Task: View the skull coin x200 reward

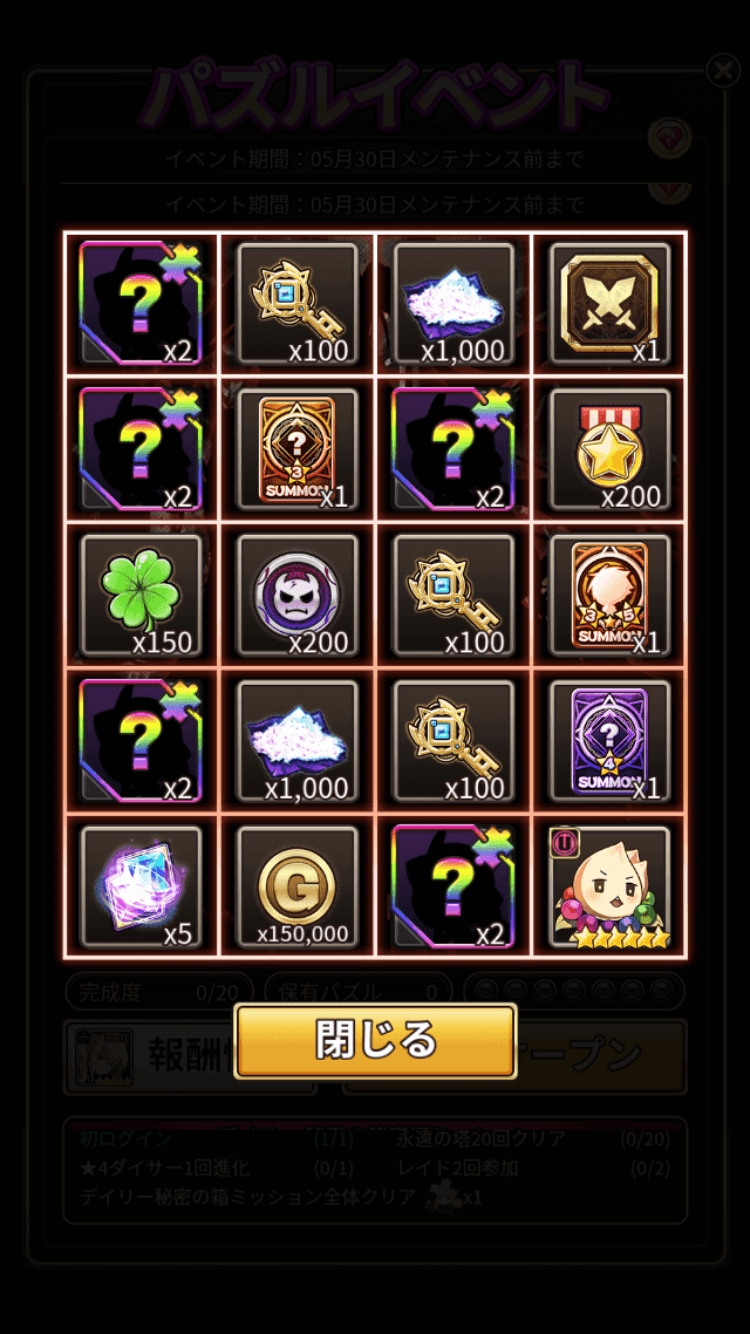Action: (x=297, y=595)
